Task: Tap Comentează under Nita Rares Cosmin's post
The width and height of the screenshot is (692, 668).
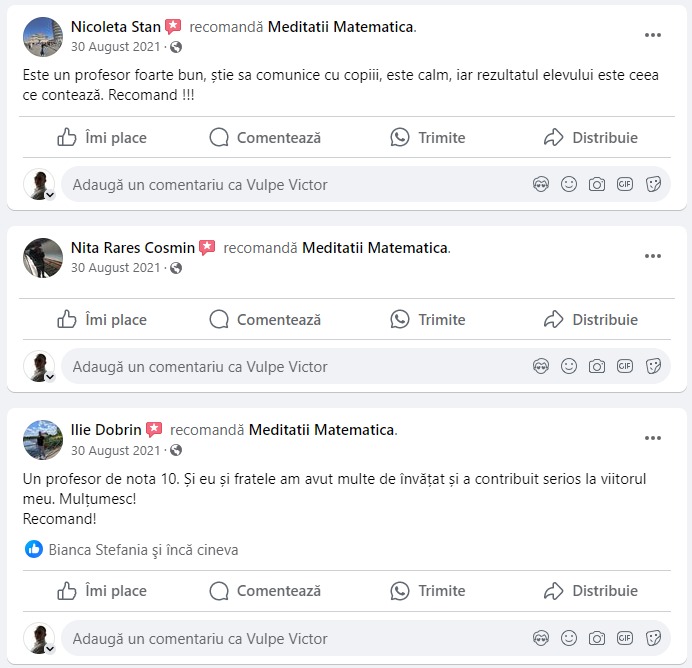Action: (265, 320)
